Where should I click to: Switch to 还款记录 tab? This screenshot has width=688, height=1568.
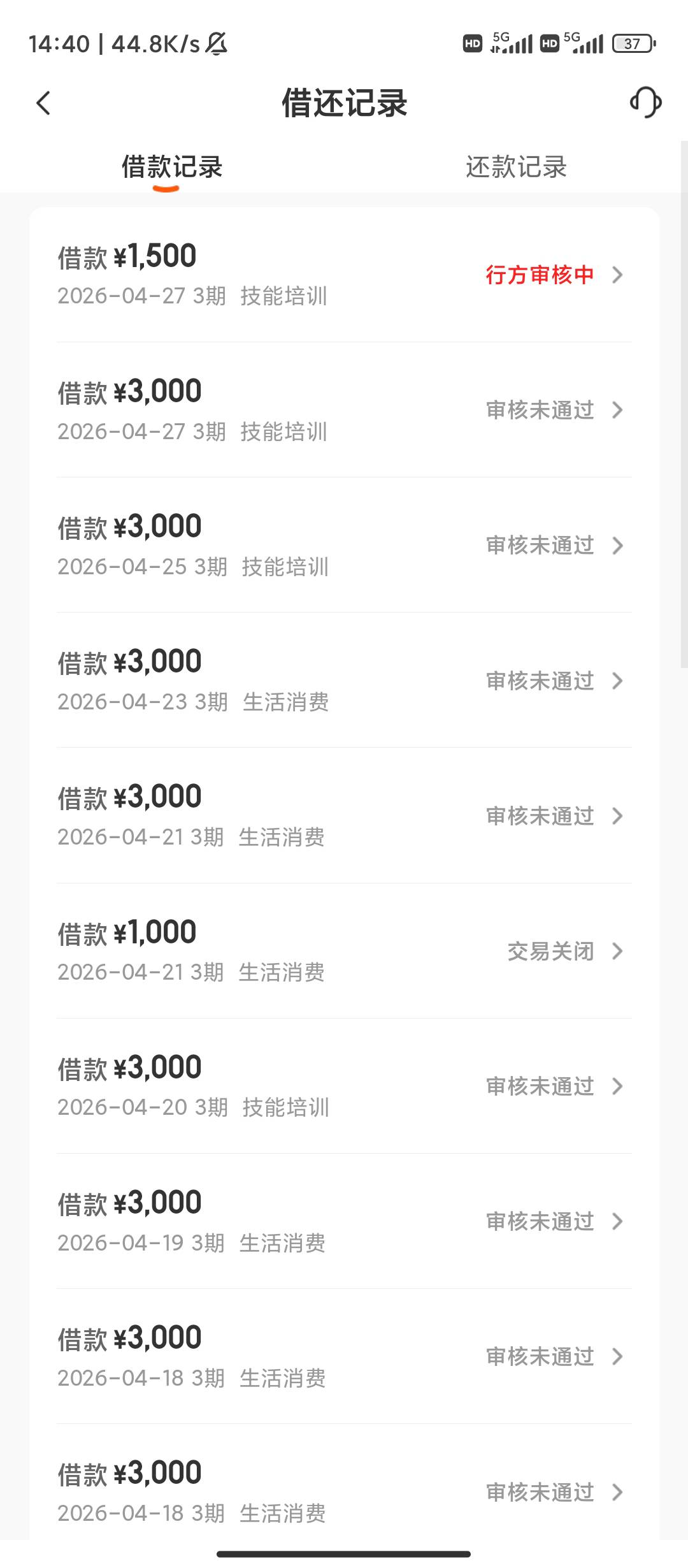[x=516, y=167]
